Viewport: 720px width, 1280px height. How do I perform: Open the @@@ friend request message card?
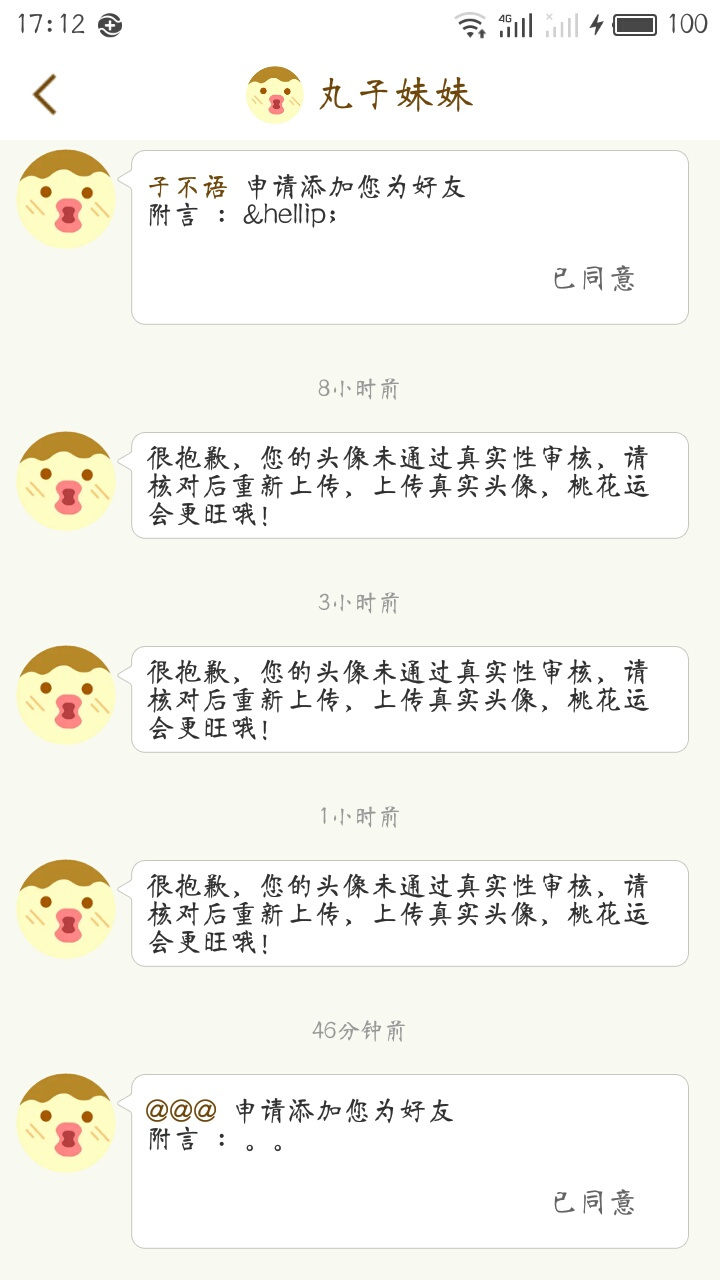pyautogui.click(x=410, y=1161)
